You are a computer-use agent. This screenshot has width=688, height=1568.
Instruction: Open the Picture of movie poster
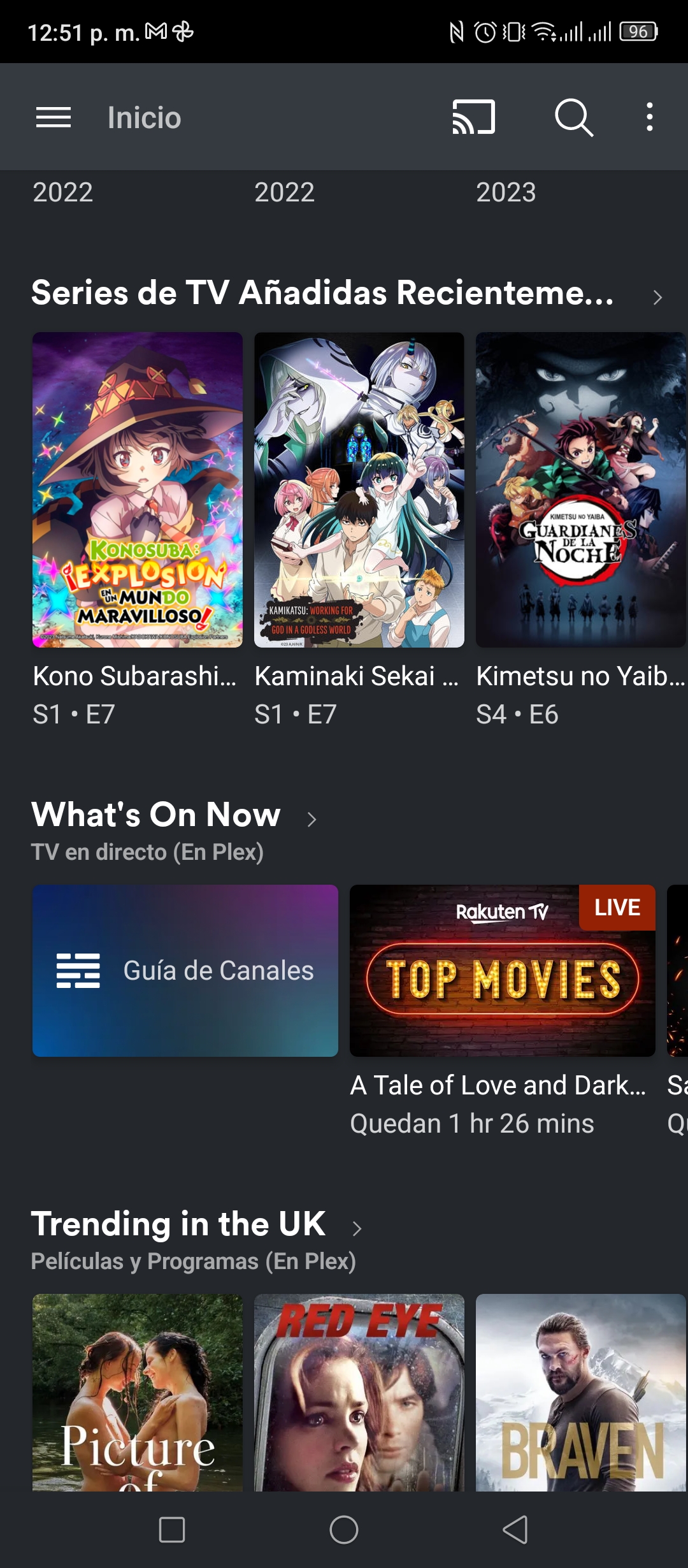[x=138, y=1392]
